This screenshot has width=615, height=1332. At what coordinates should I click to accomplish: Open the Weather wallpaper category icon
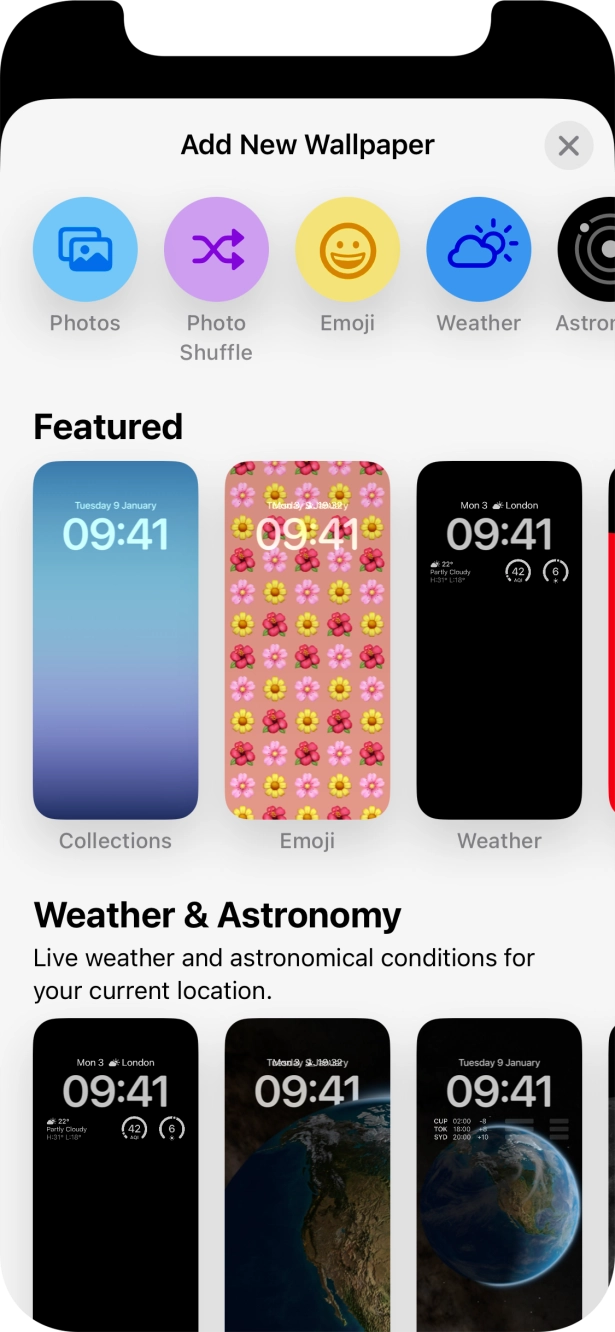point(478,249)
